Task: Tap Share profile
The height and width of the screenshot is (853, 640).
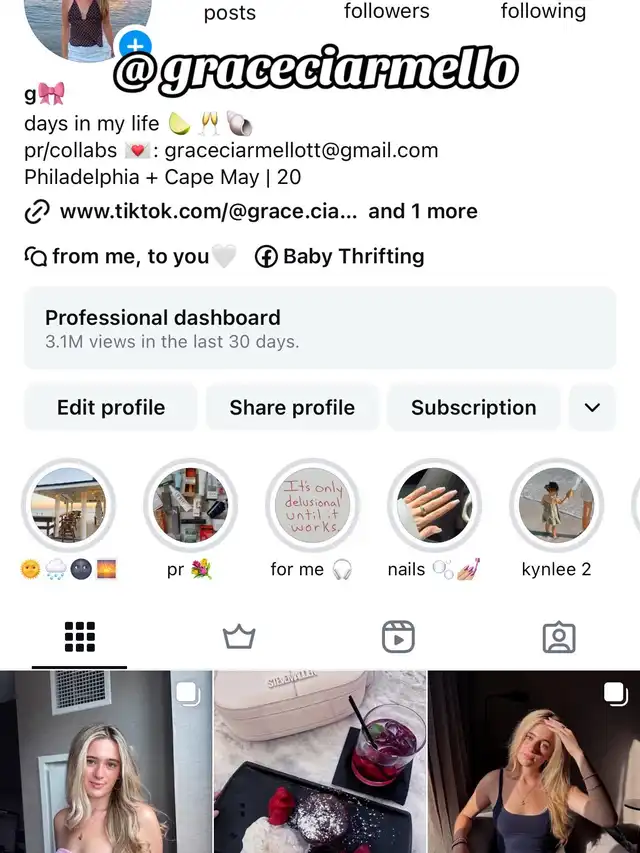Action: point(292,407)
